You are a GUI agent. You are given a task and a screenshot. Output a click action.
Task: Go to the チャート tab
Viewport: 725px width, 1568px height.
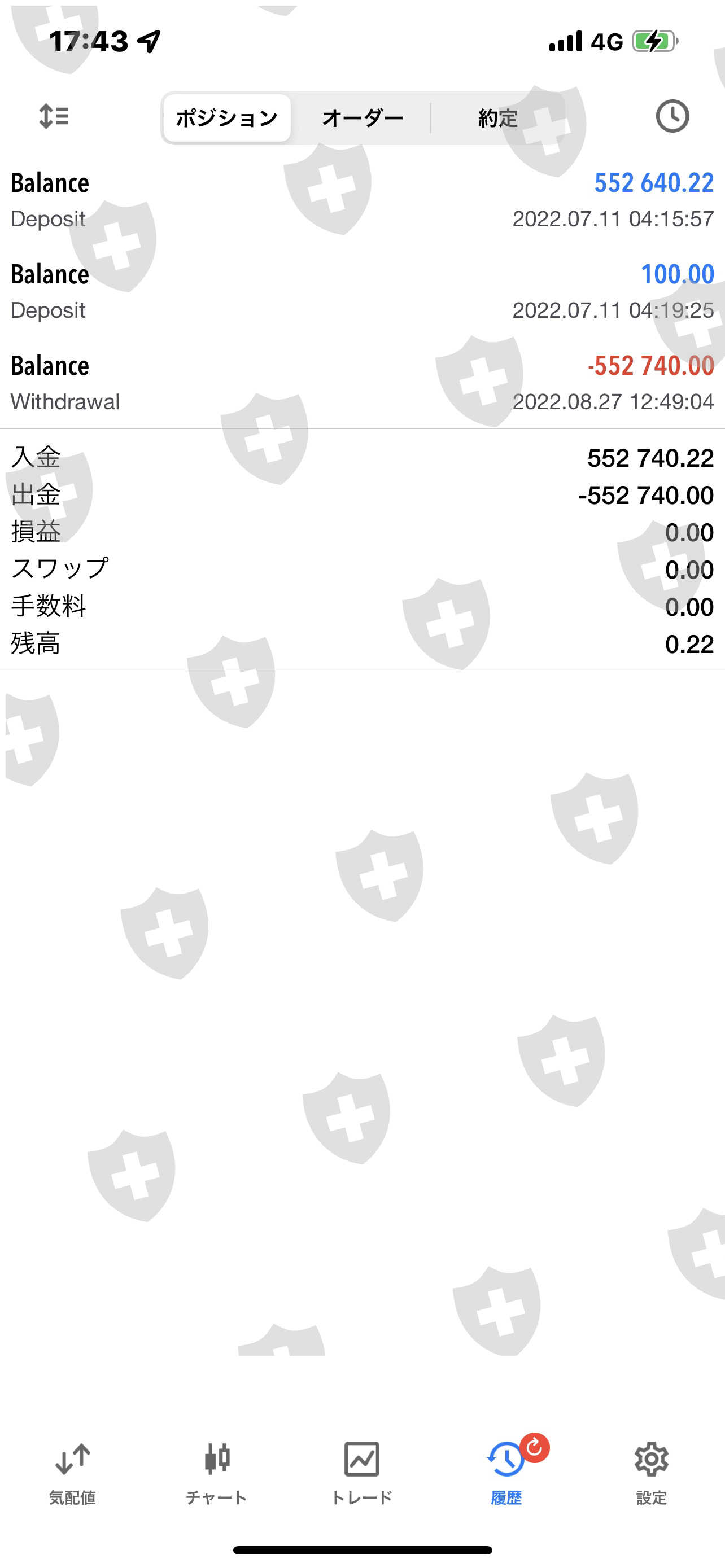click(217, 1473)
